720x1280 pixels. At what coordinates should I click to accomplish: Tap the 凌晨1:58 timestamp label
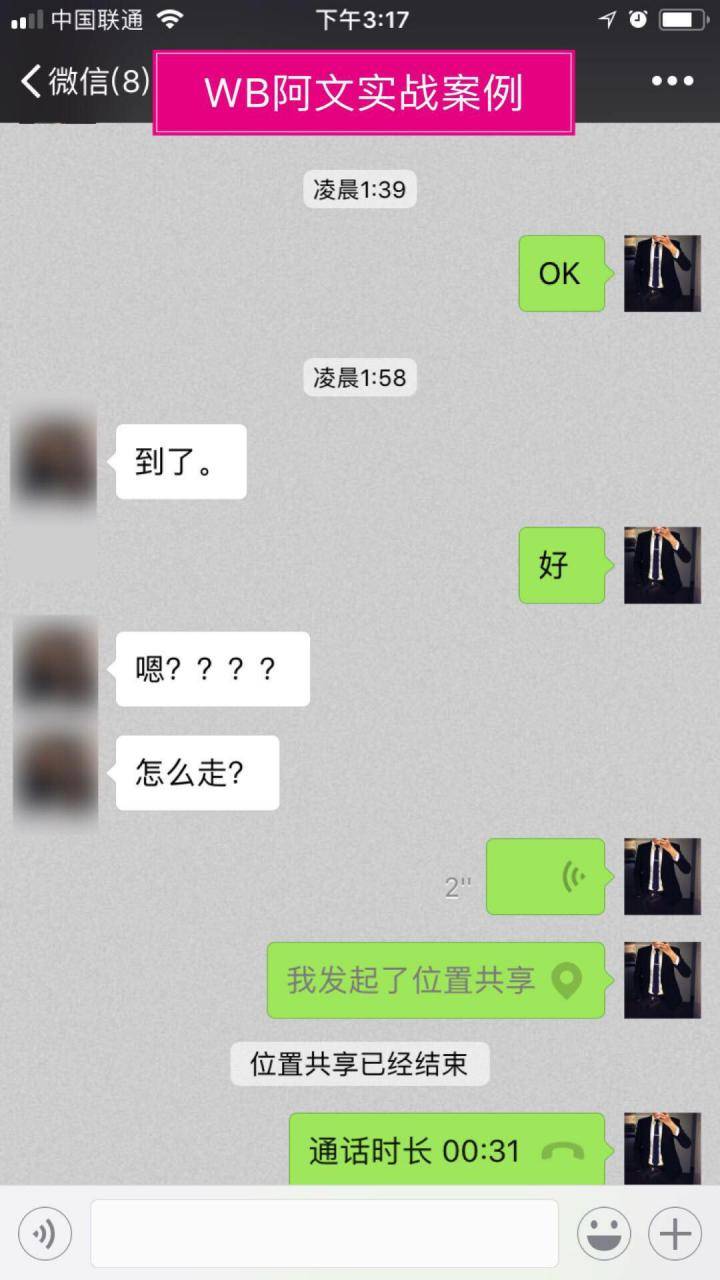click(360, 377)
